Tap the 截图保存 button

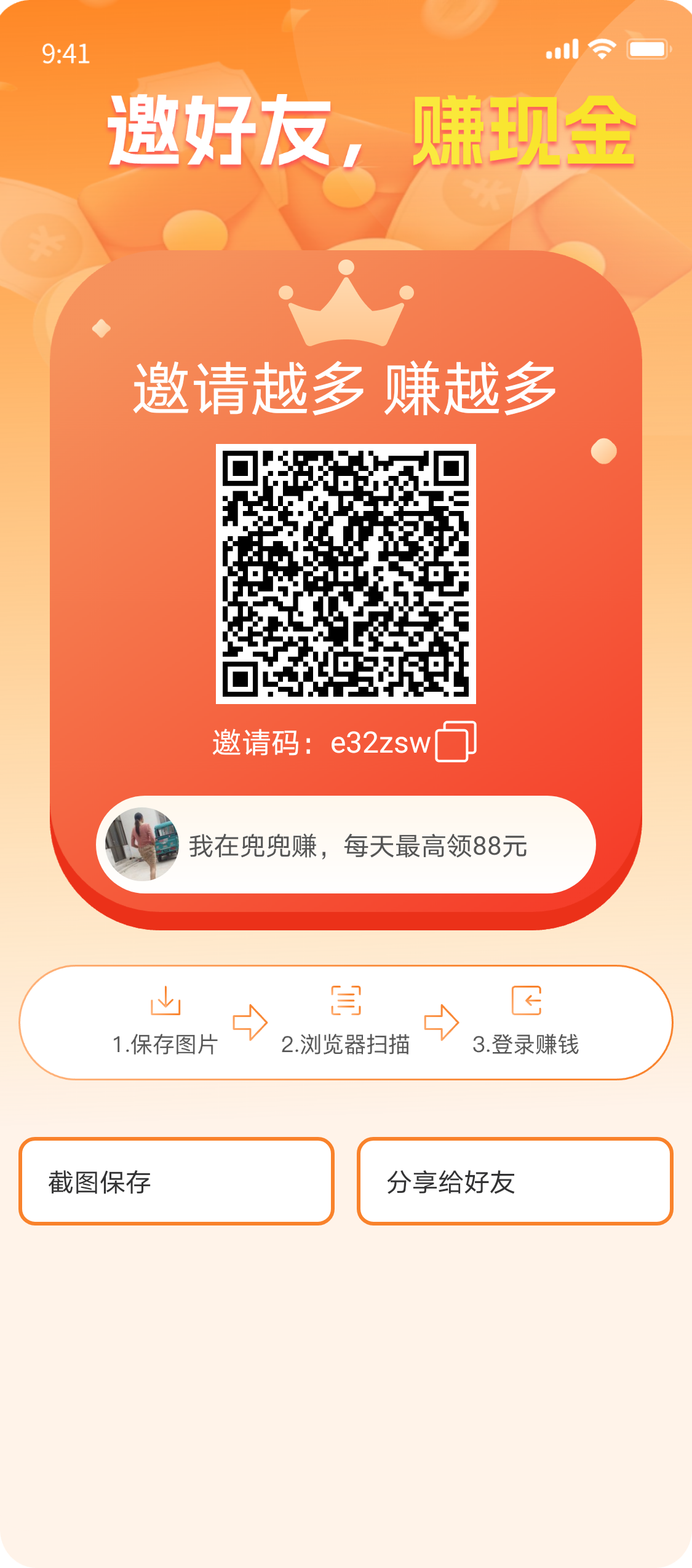[177, 1181]
